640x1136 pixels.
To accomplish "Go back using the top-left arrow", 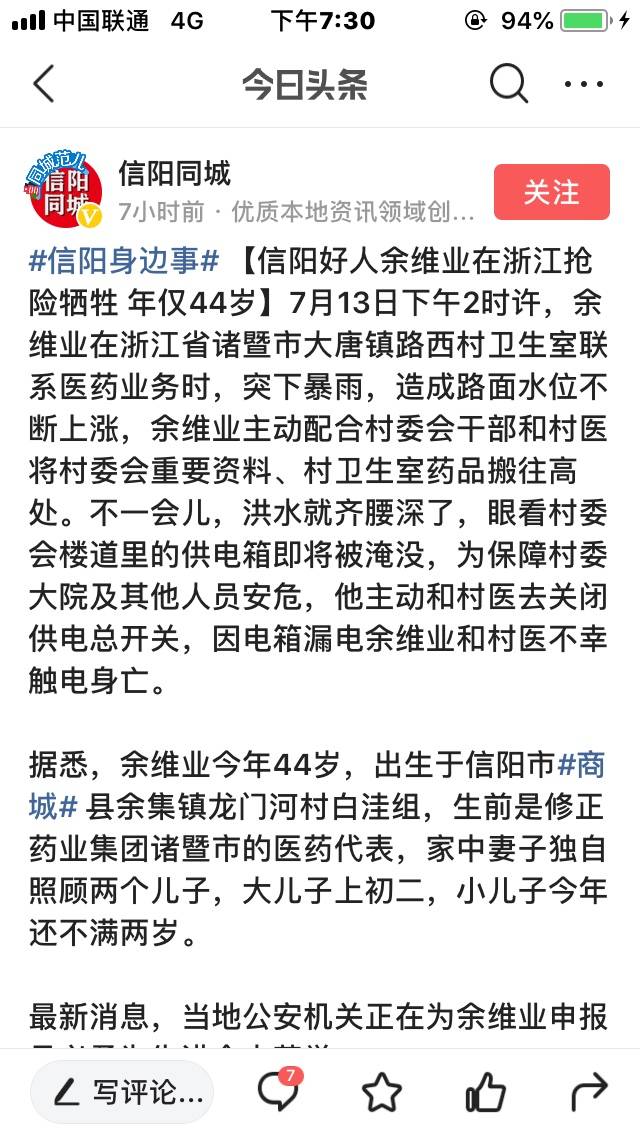I will click(x=43, y=84).
